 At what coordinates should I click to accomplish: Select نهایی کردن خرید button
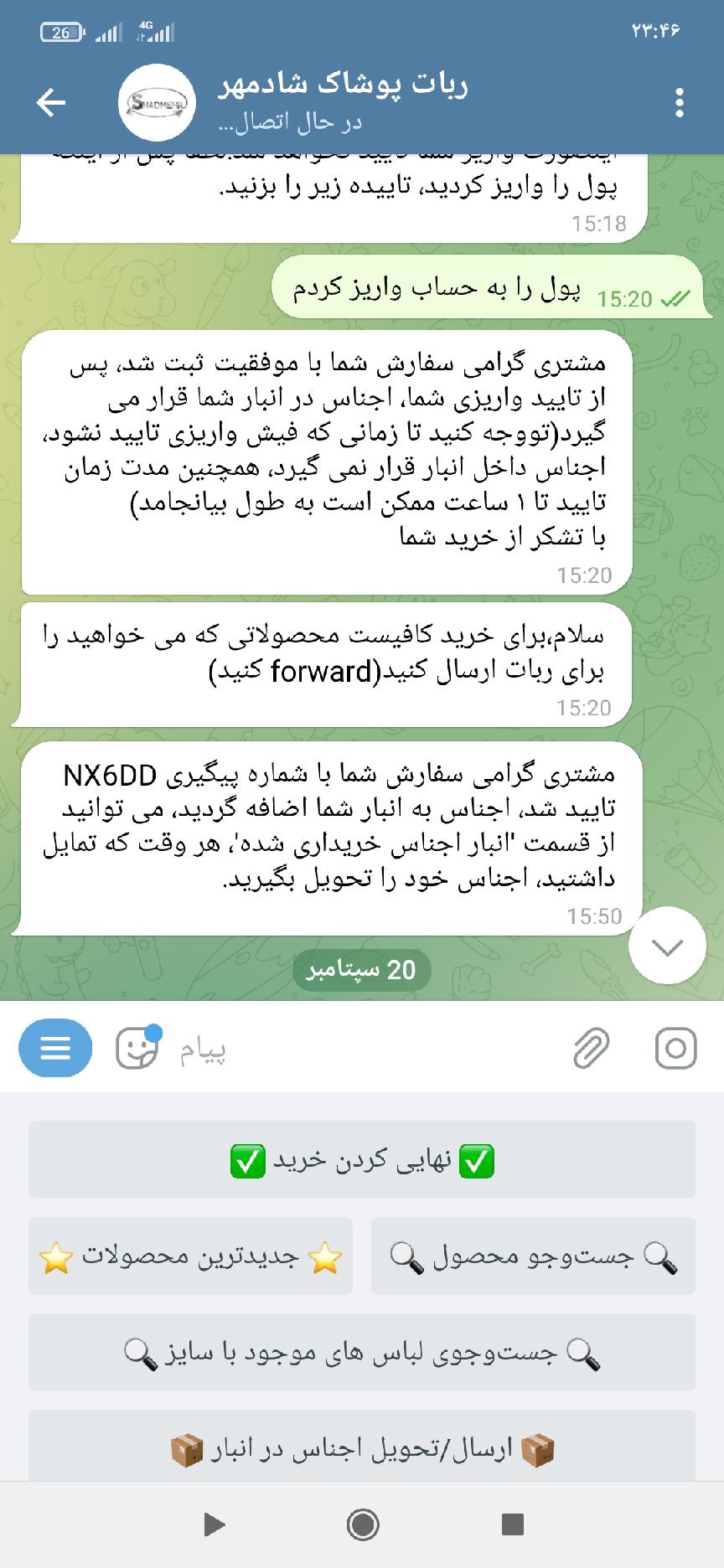362,1160
